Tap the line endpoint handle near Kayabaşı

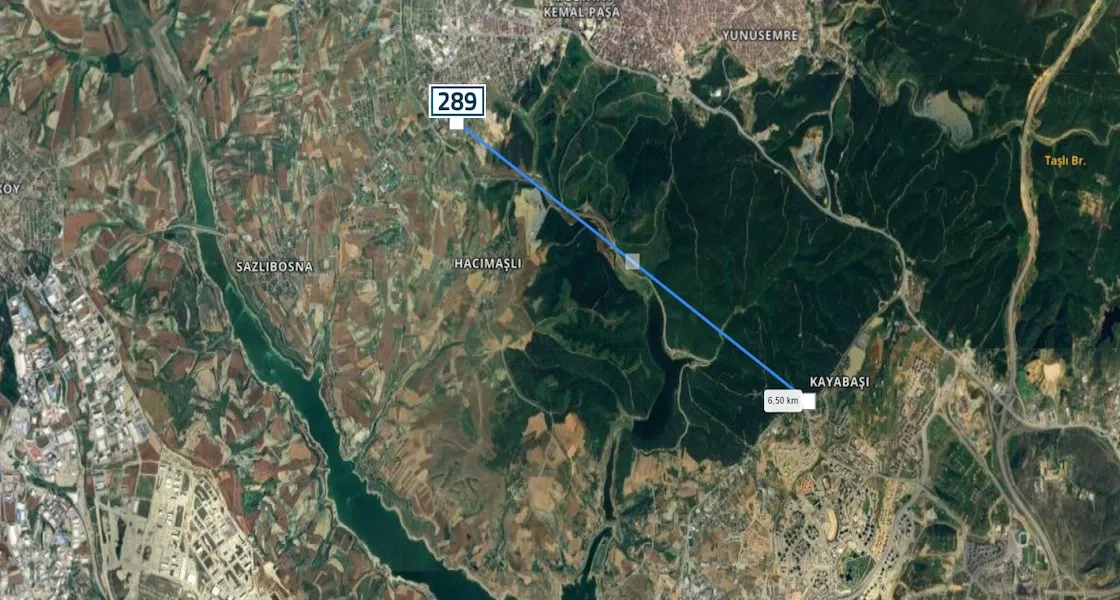click(x=807, y=401)
